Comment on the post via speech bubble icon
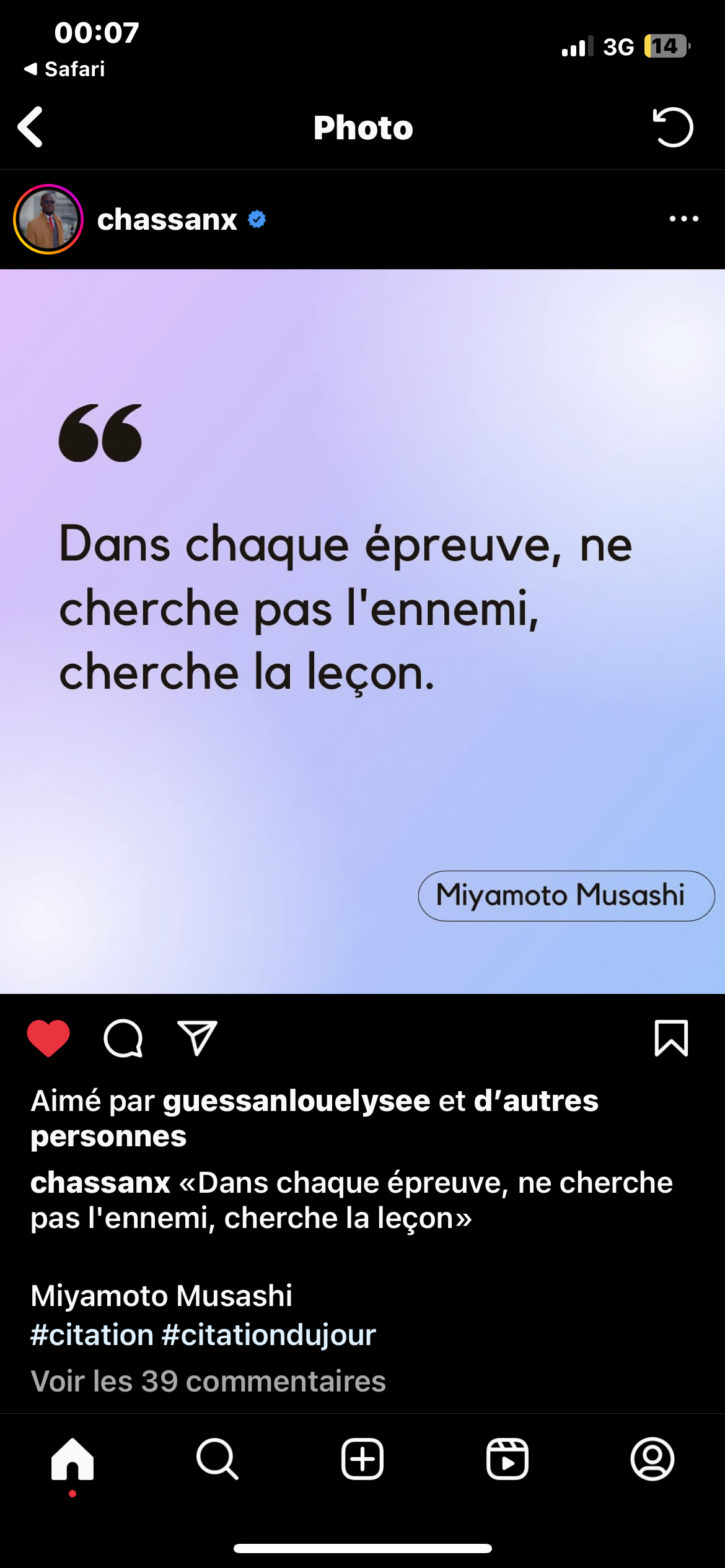 (123, 1038)
